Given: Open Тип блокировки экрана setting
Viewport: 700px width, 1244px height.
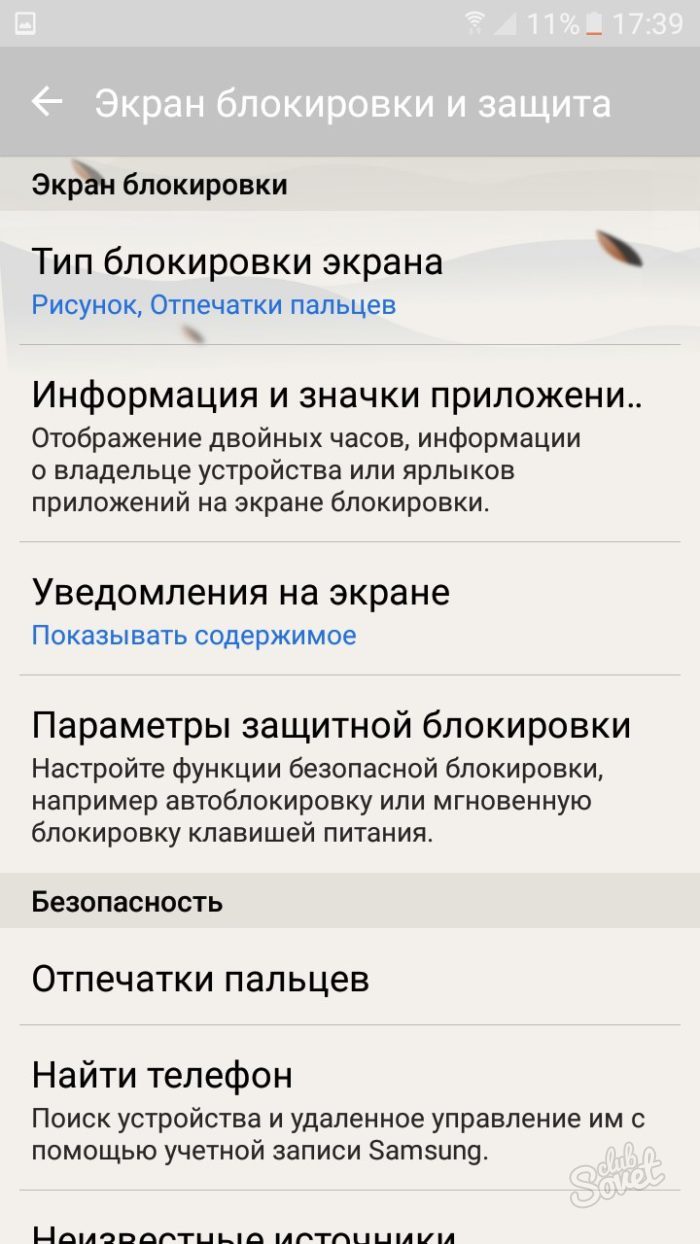Looking at the screenshot, I should point(350,279).
